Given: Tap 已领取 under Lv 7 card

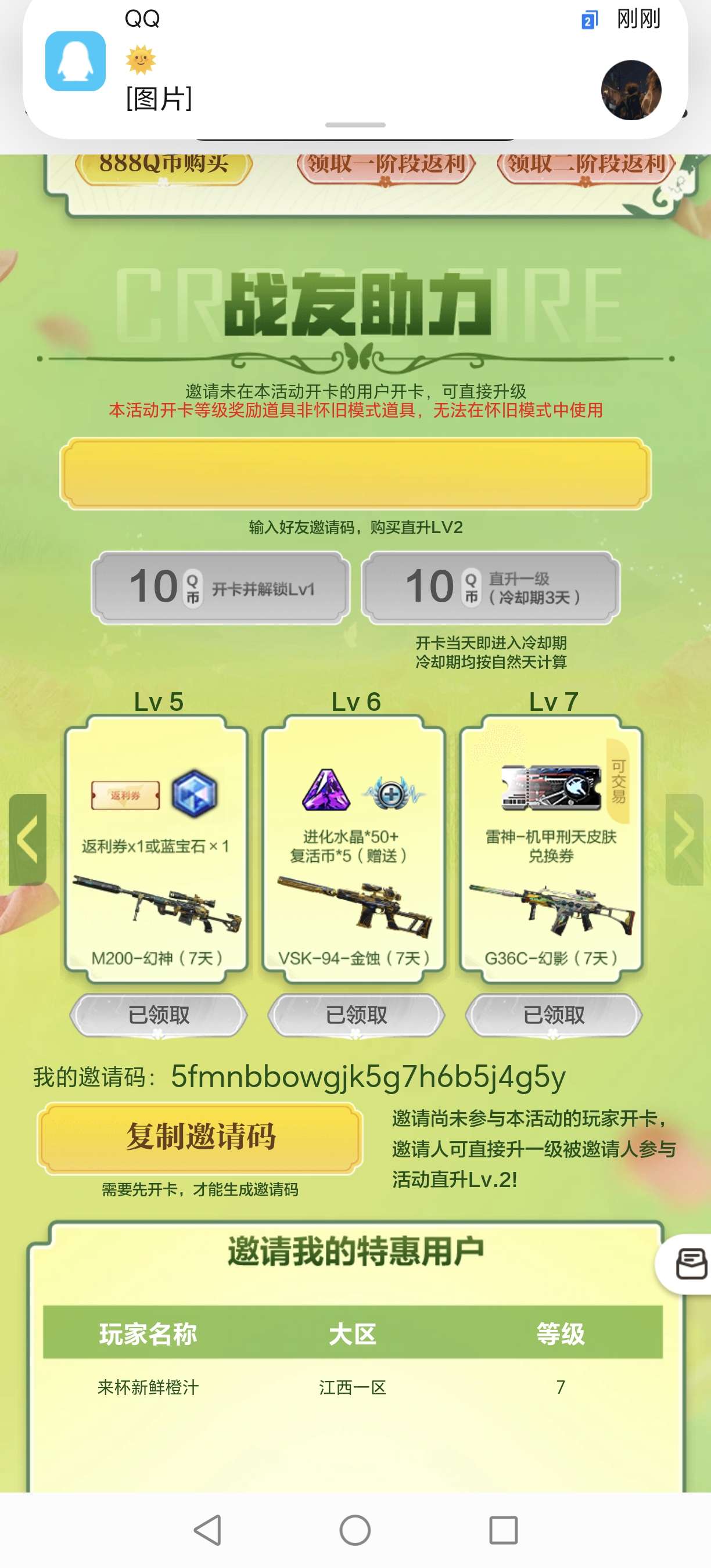Looking at the screenshot, I should [x=554, y=1015].
